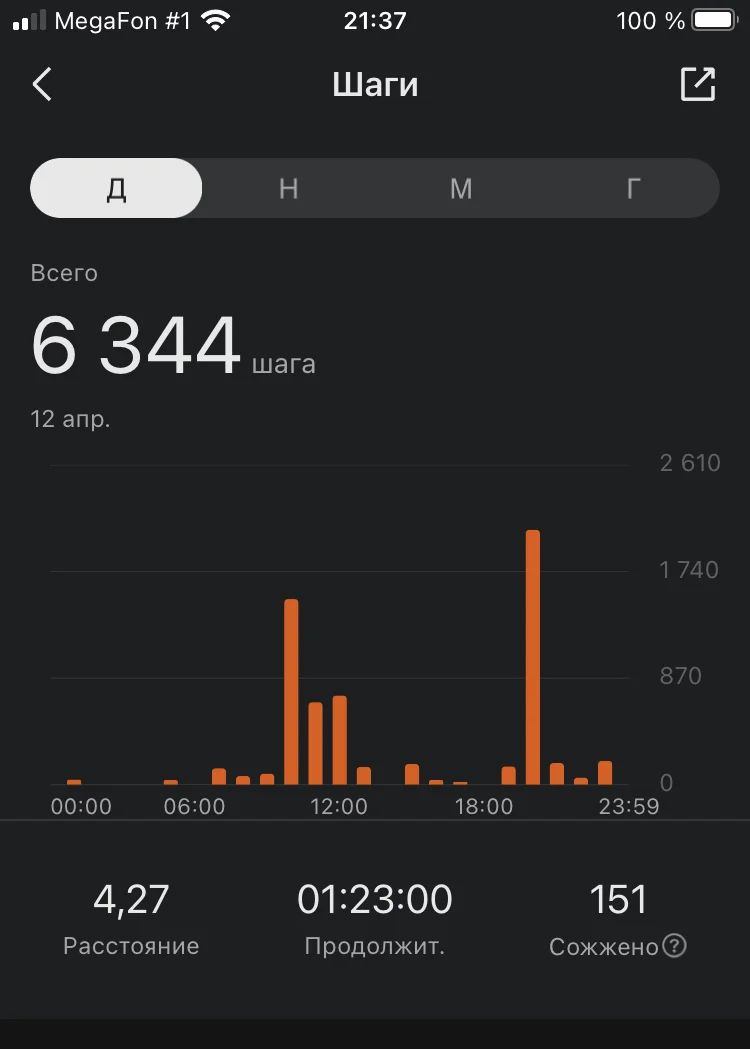Share the steps statistics
Viewport: 750px width, 1049px height.
coord(697,84)
